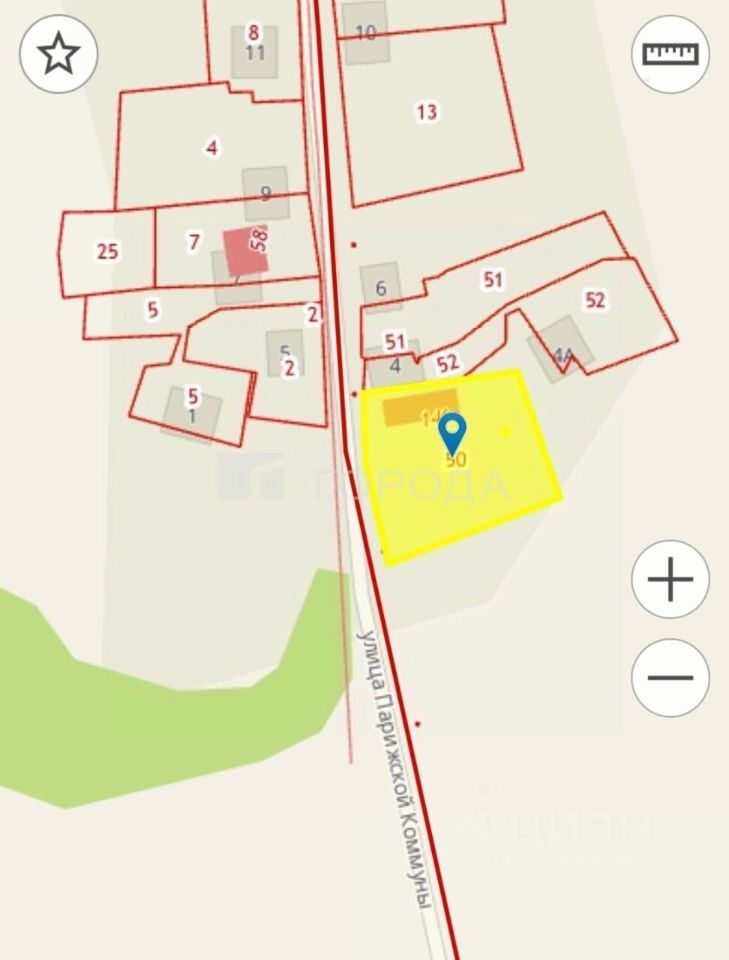Open the ruler measuring tool
Viewport: 729px width, 960px height.
pos(670,54)
